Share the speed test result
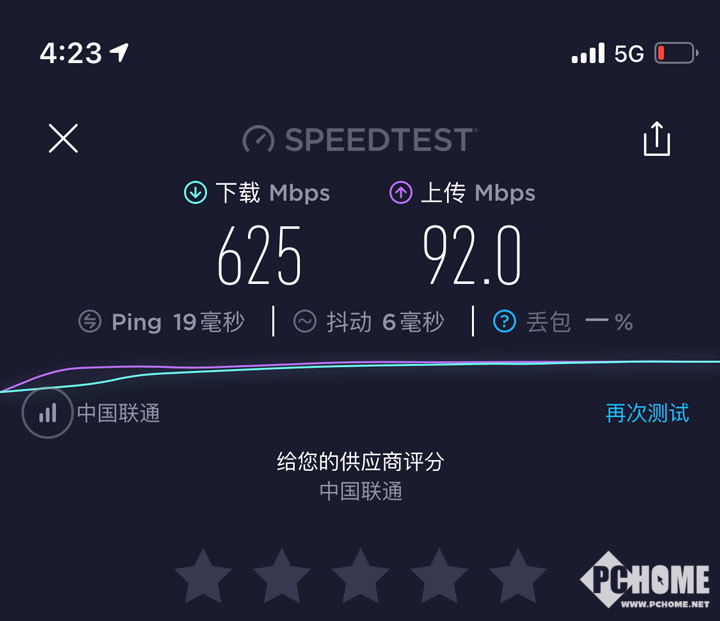 tap(656, 139)
